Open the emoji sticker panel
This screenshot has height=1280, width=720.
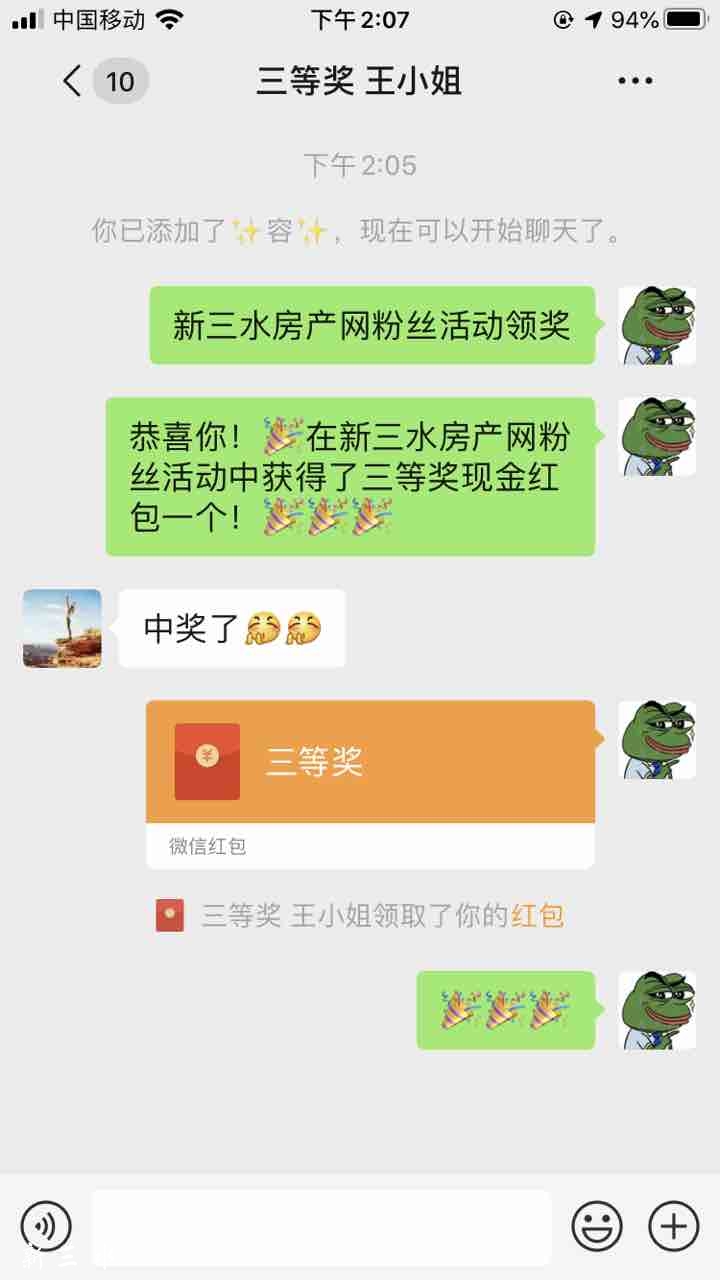click(x=597, y=1226)
